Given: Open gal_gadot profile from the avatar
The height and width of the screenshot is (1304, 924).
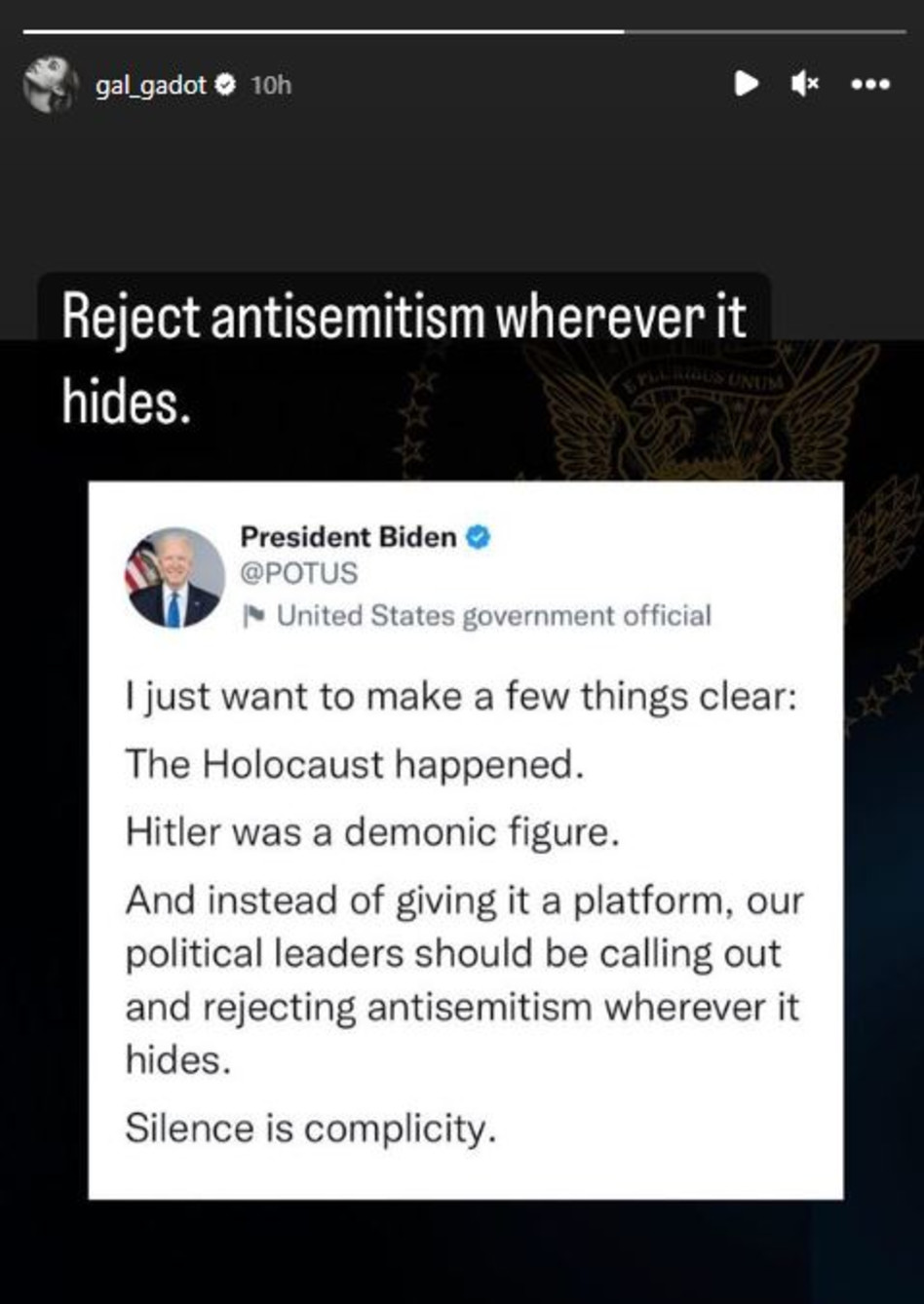Looking at the screenshot, I should pyautogui.click(x=50, y=85).
